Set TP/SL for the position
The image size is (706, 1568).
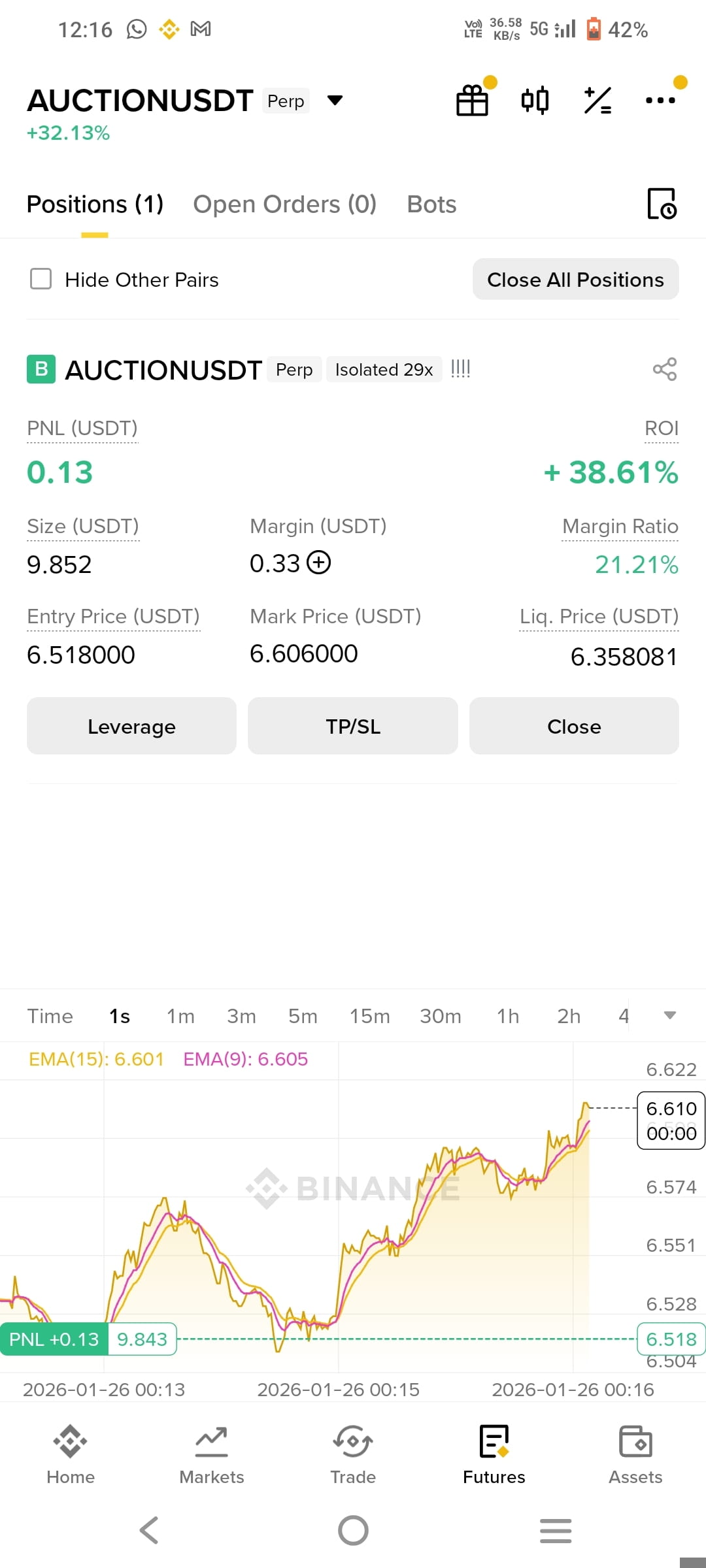pos(353,726)
